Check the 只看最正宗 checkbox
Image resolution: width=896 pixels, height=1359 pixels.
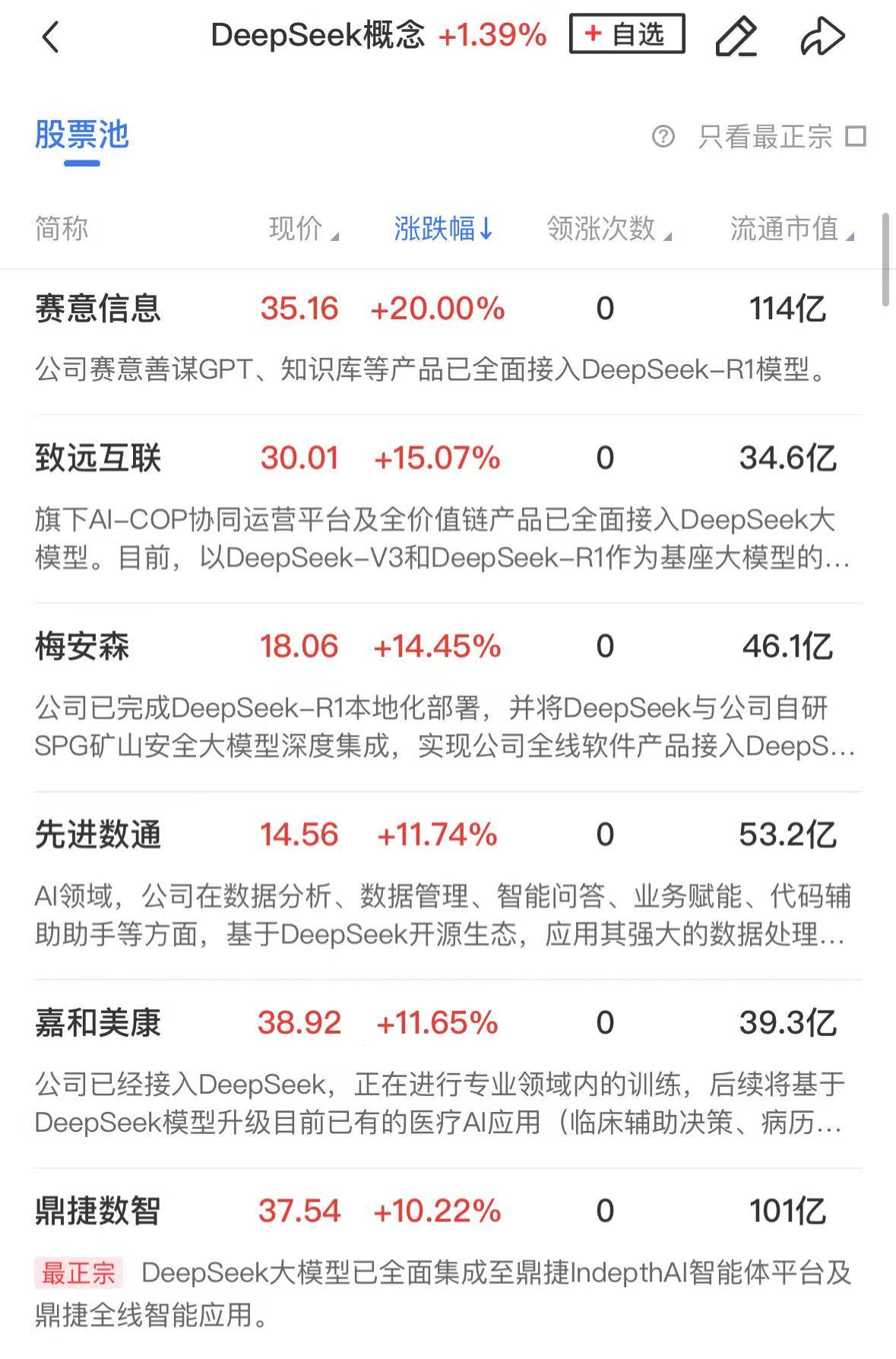pyautogui.click(x=856, y=137)
